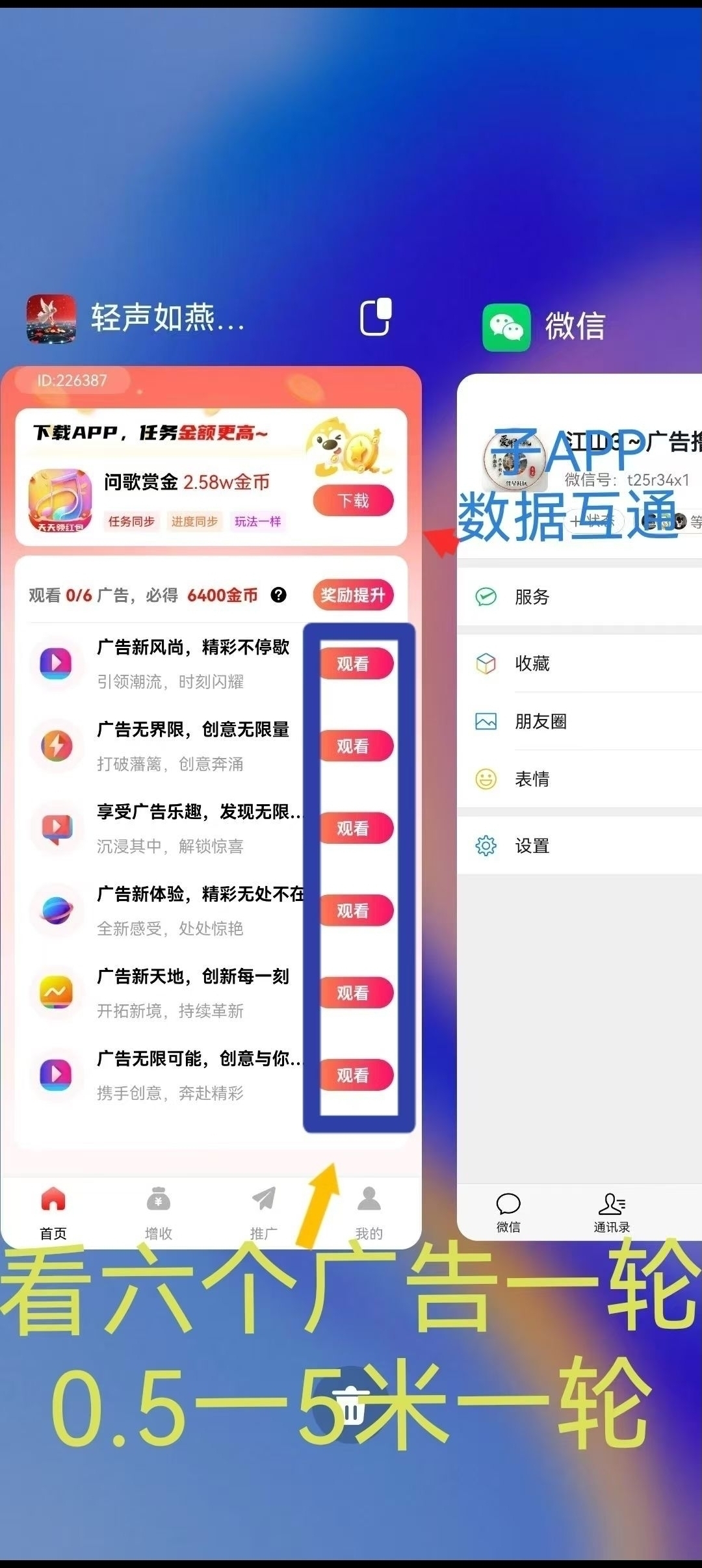Screen dimensions: 702x1568
Task: Click the 收藏 box icon in WeChat
Action: [484, 664]
